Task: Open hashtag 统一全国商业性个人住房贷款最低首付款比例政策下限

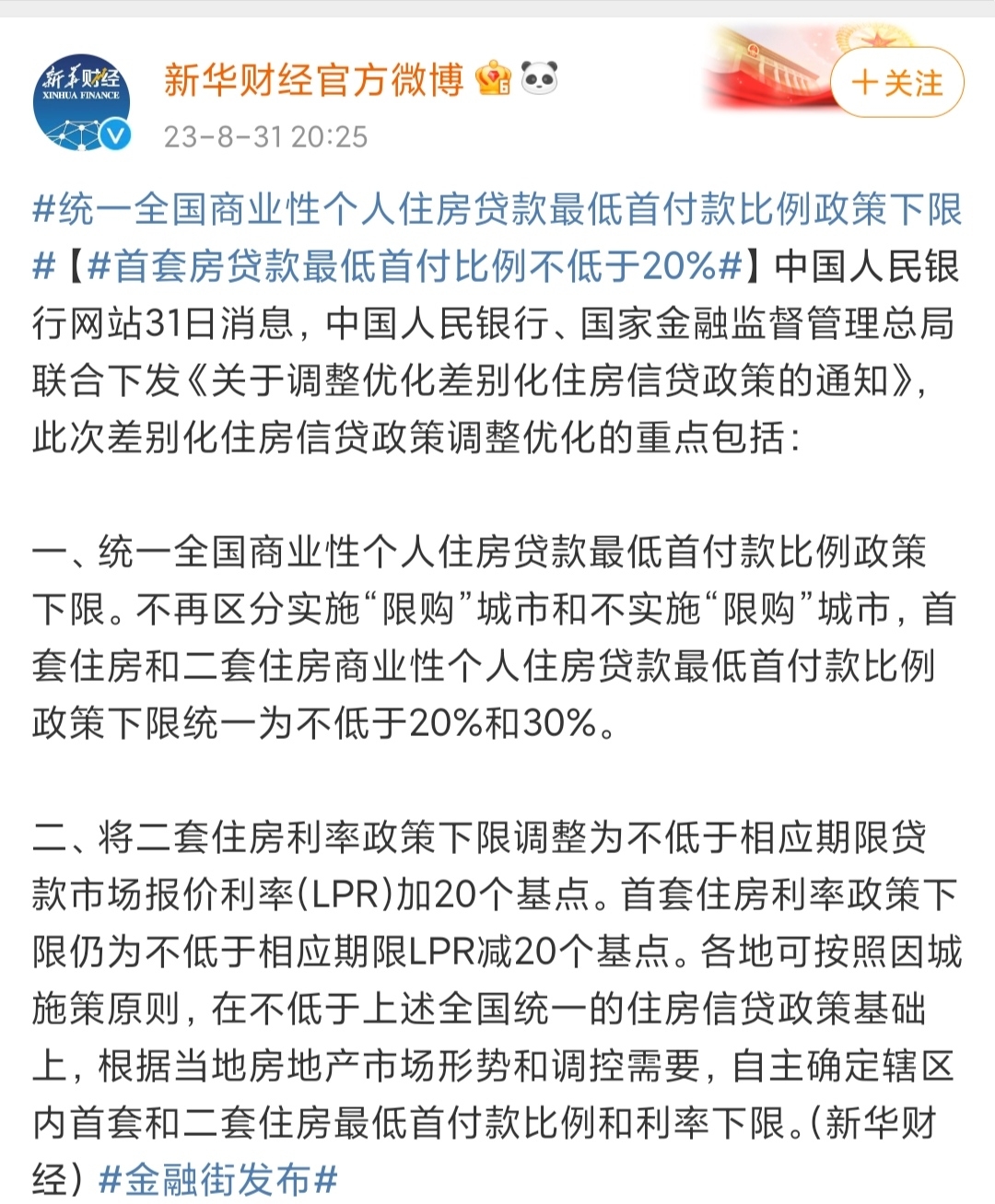Action: [x=497, y=210]
